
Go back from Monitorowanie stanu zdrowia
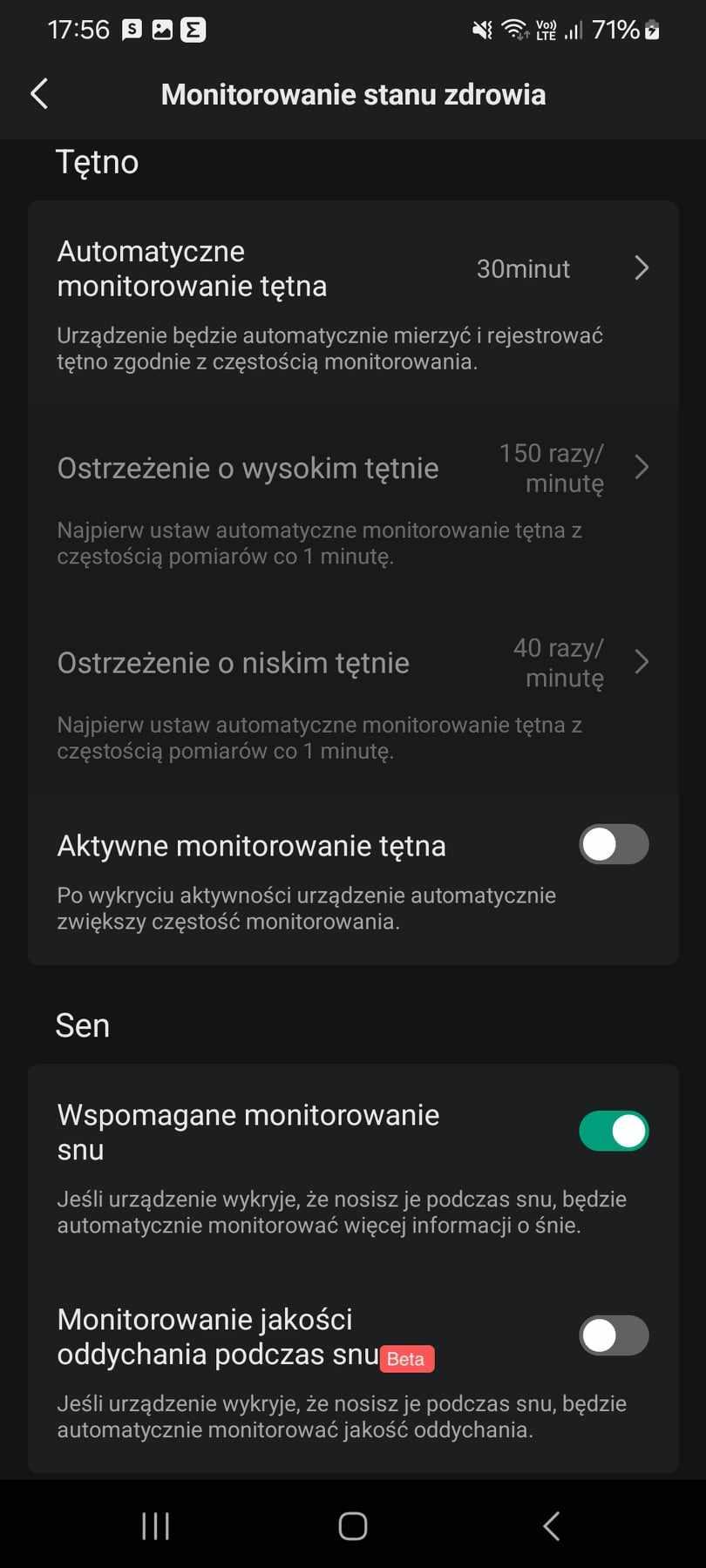pyautogui.click(x=39, y=94)
